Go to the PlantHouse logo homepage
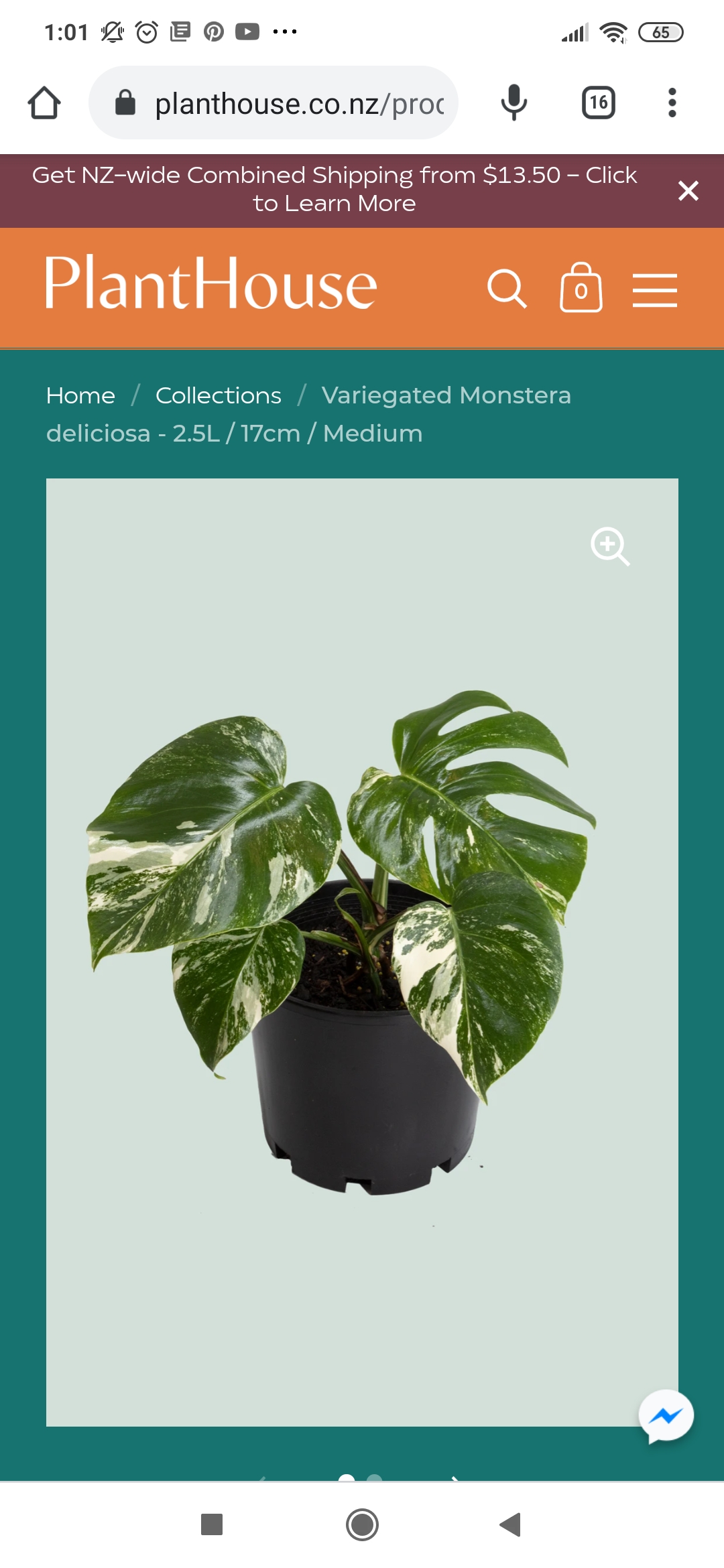The height and width of the screenshot is (1568, 724). (211, 284)
